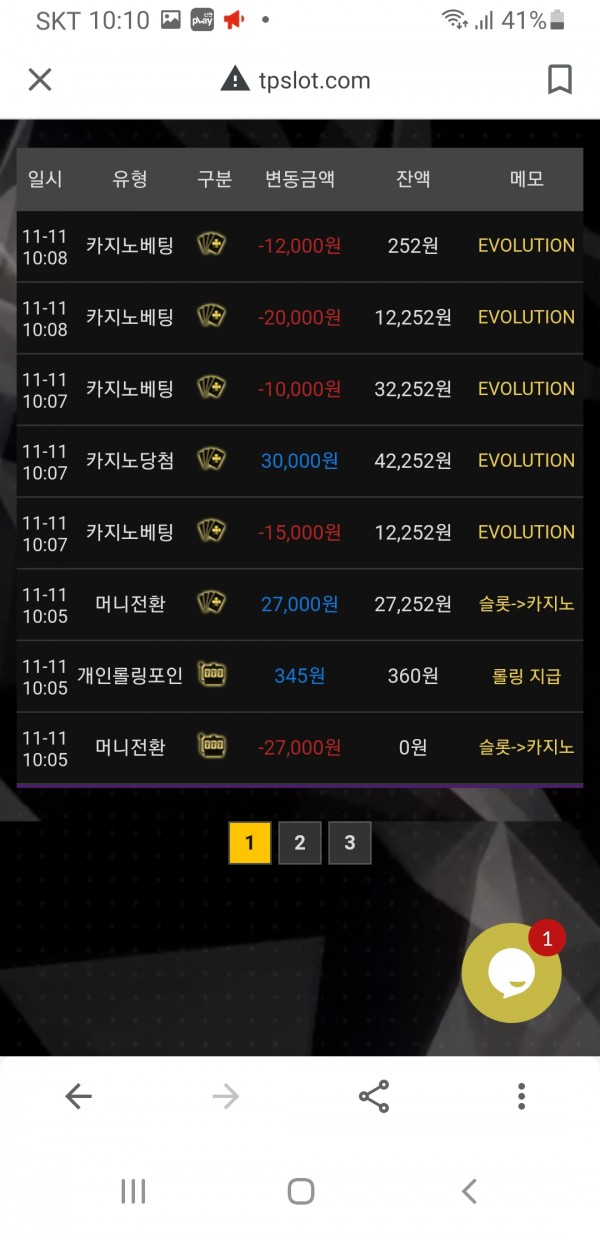The width and height of the screenshot is (600, 1233).
Task: Share this page
Action: (373, 1097)
